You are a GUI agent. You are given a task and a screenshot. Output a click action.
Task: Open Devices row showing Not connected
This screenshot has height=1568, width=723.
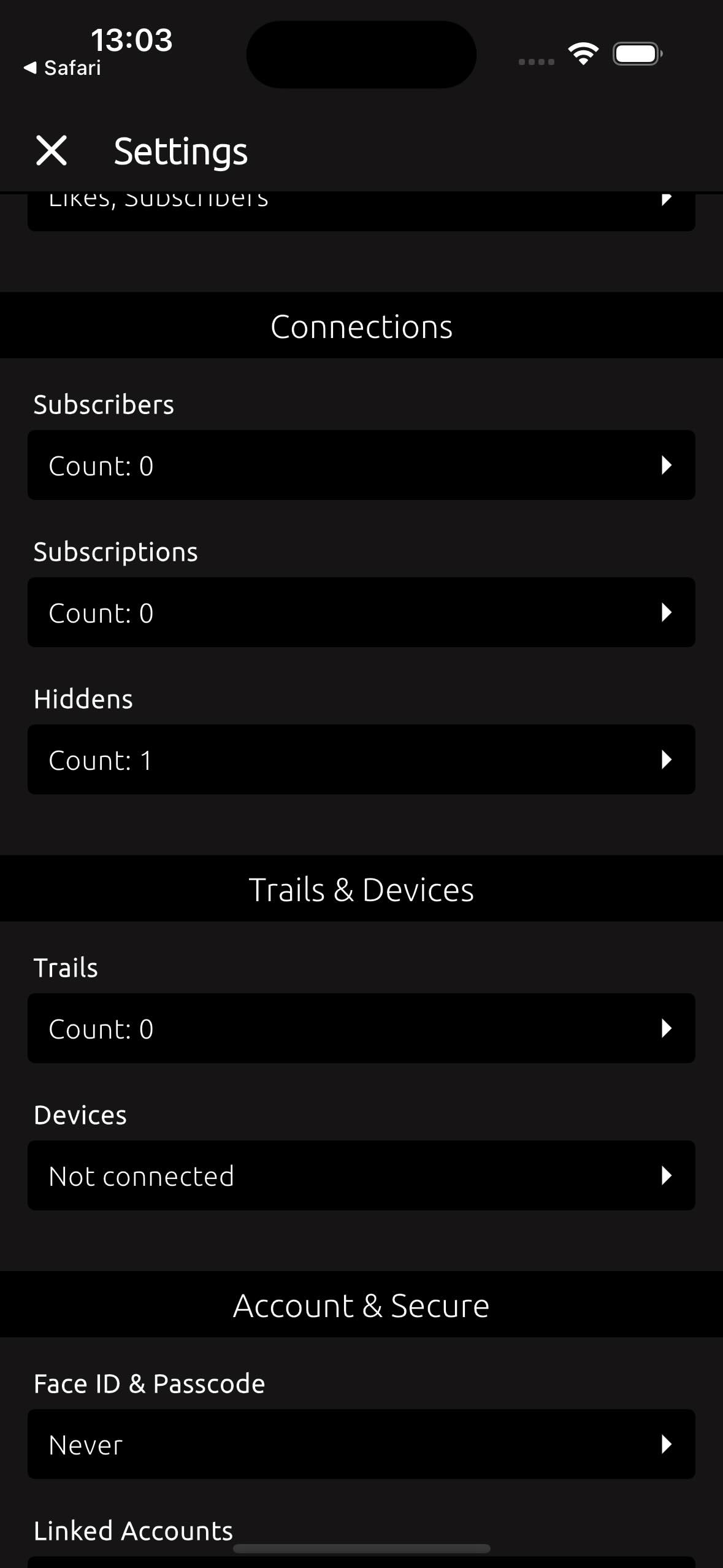(x=361, y=1175)
